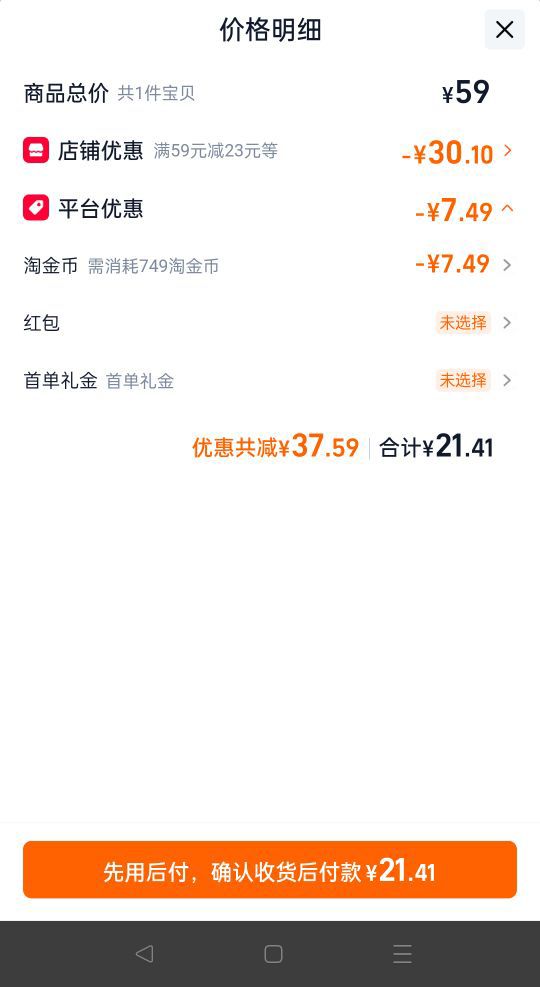Open recent apps from navigation bar
The width and height of the screenshot is (540, 987).
click(402, 954)
